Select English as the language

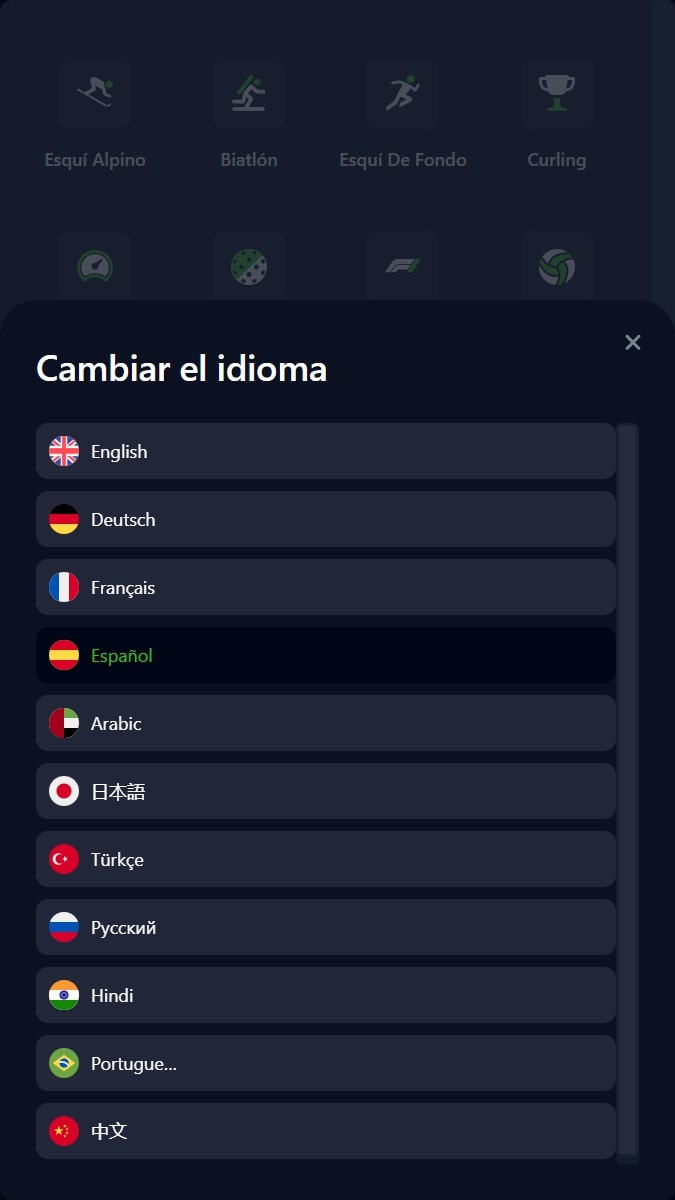click(326, 451)
